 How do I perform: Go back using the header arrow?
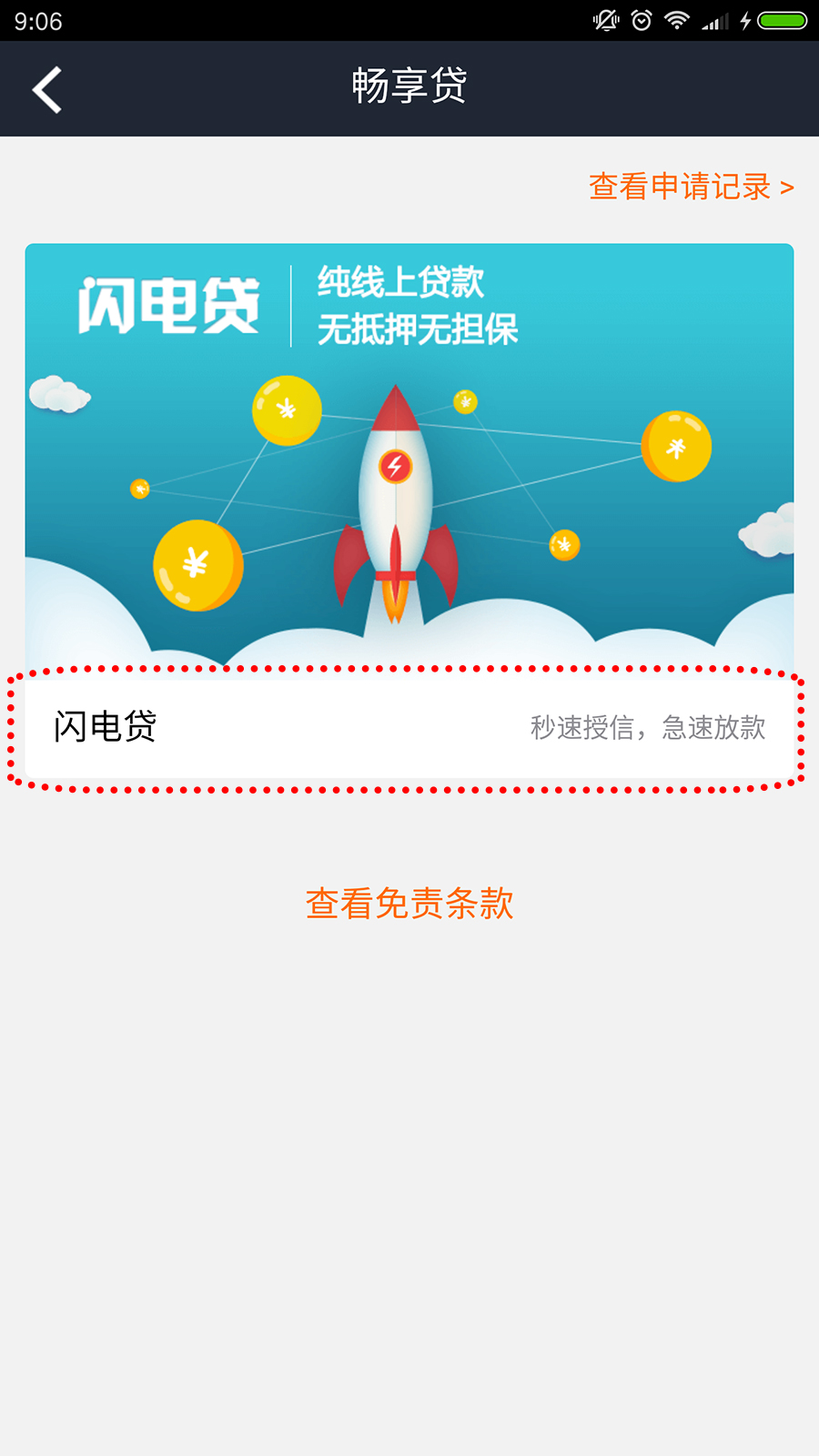[x=47, y=90]
